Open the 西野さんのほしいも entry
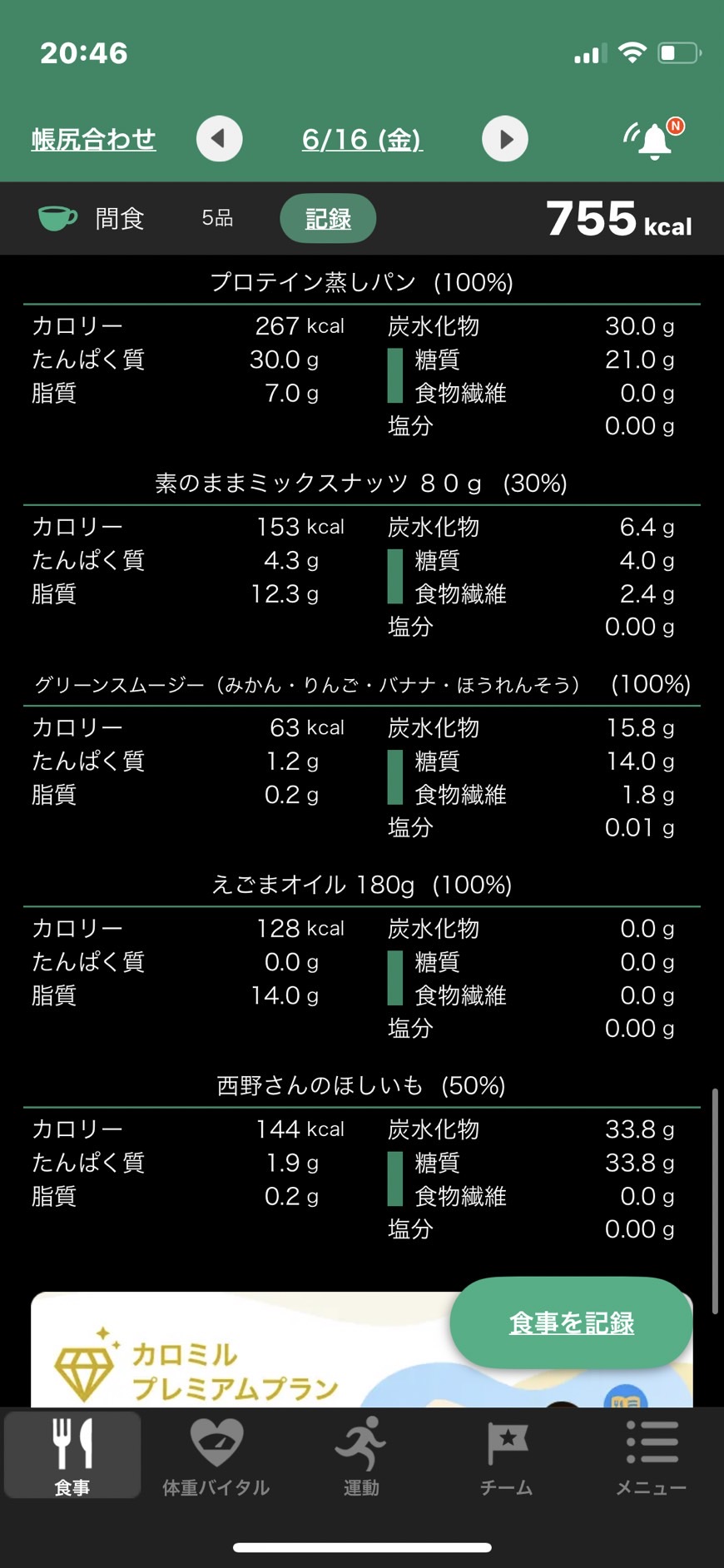Viewport: 724px width, 1568px height. 362,1085
